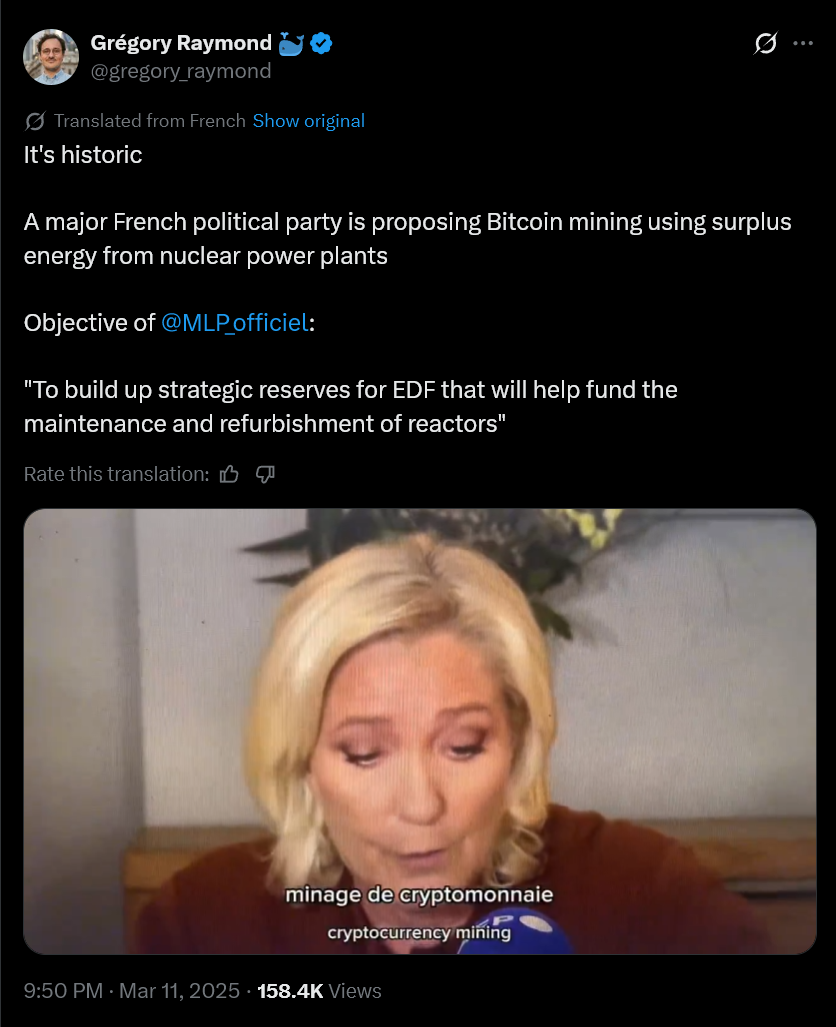Rate the translation with thumbs down
This screenshot has height=1027, width=836.
[x=265, y=474]
